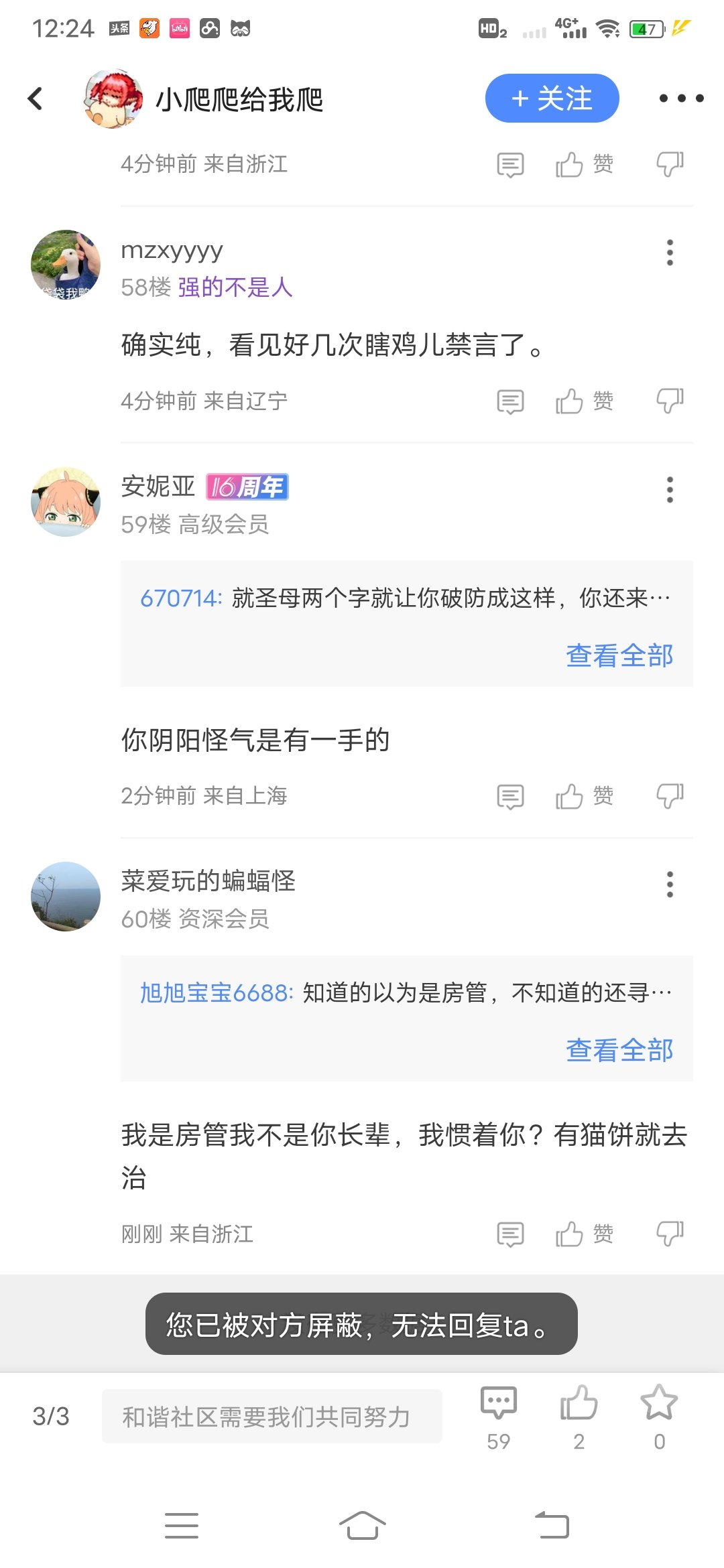Dislike 菜爱玩的蝙蝠怪's comment on floor 60
724x1568 pixels.
[x=670, y=1234]
